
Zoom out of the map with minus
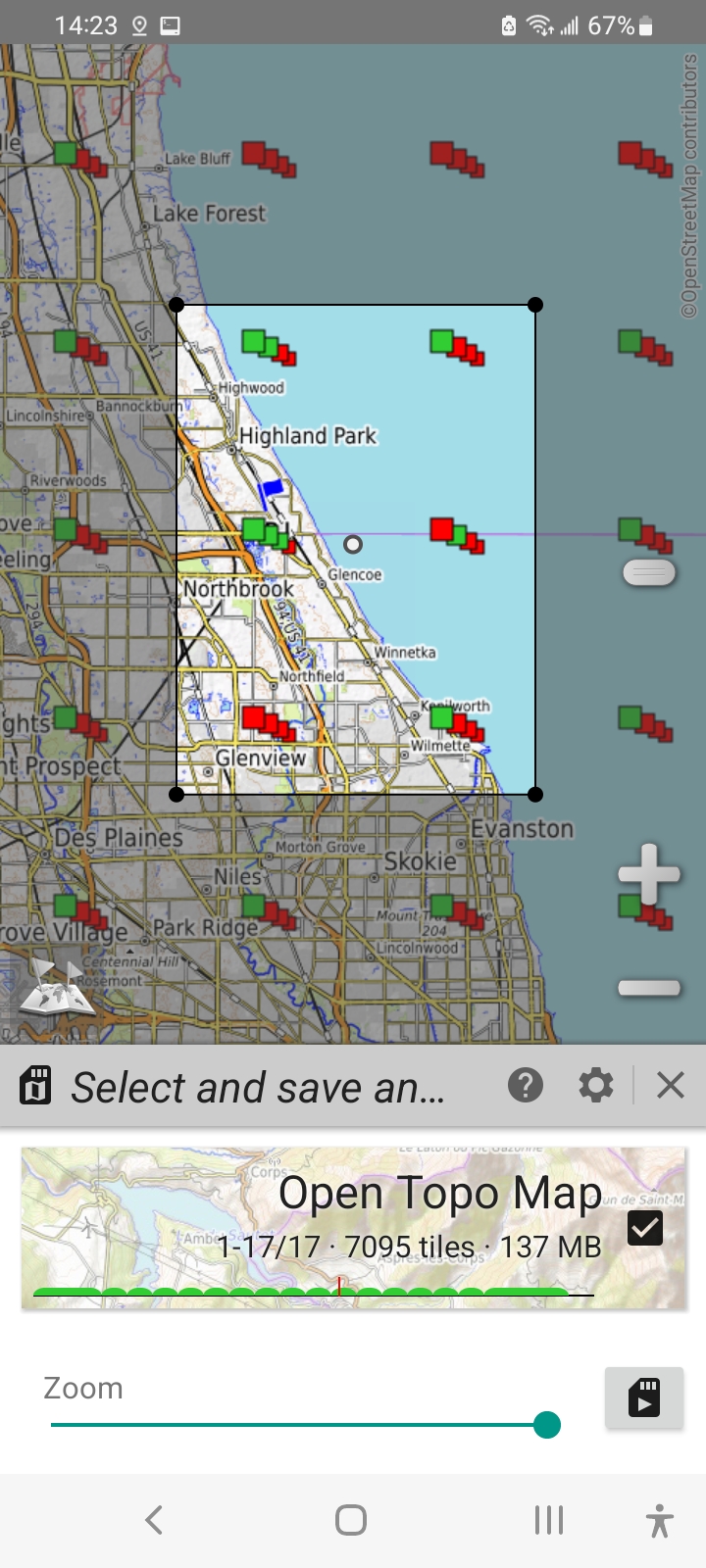click(649, 988)
